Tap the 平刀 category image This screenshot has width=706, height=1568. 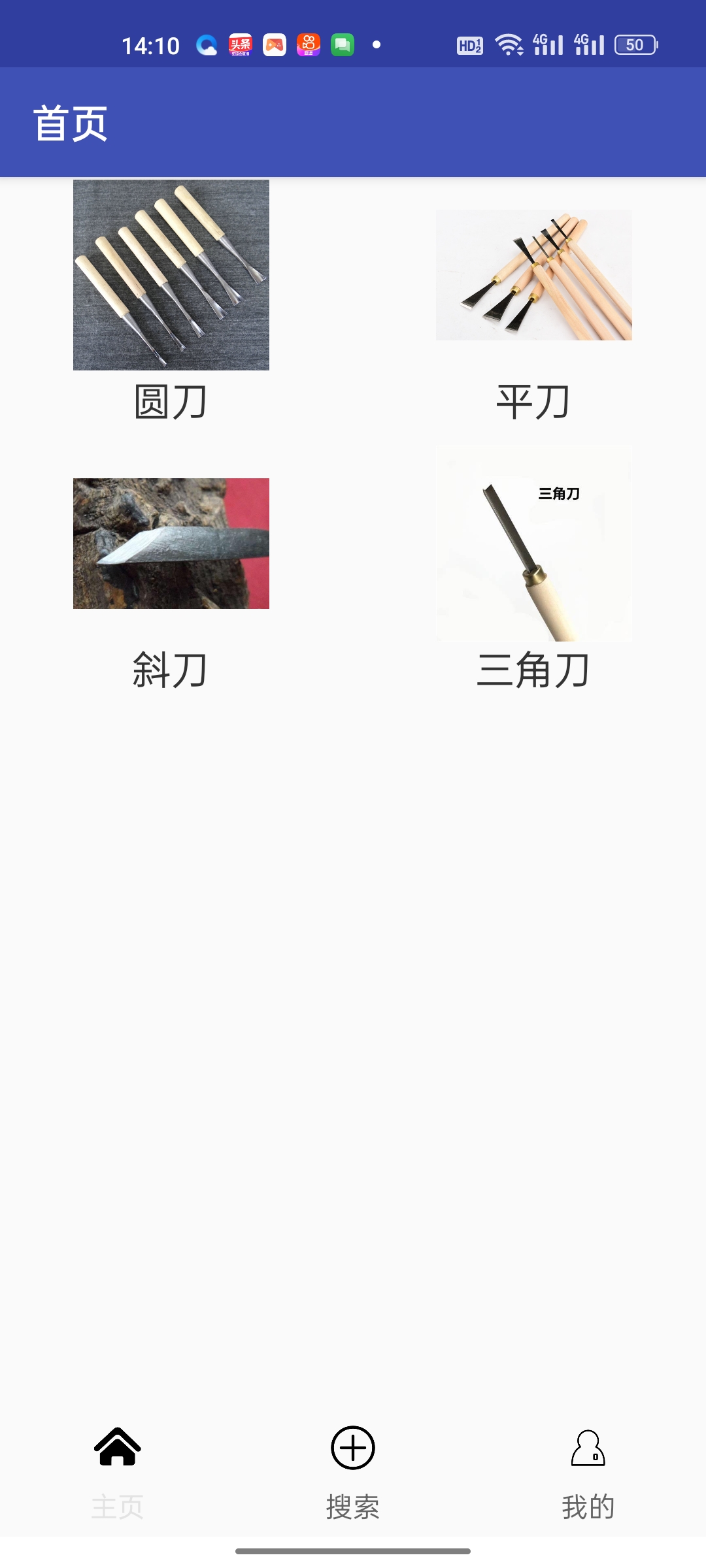click(x=534, y=276)
